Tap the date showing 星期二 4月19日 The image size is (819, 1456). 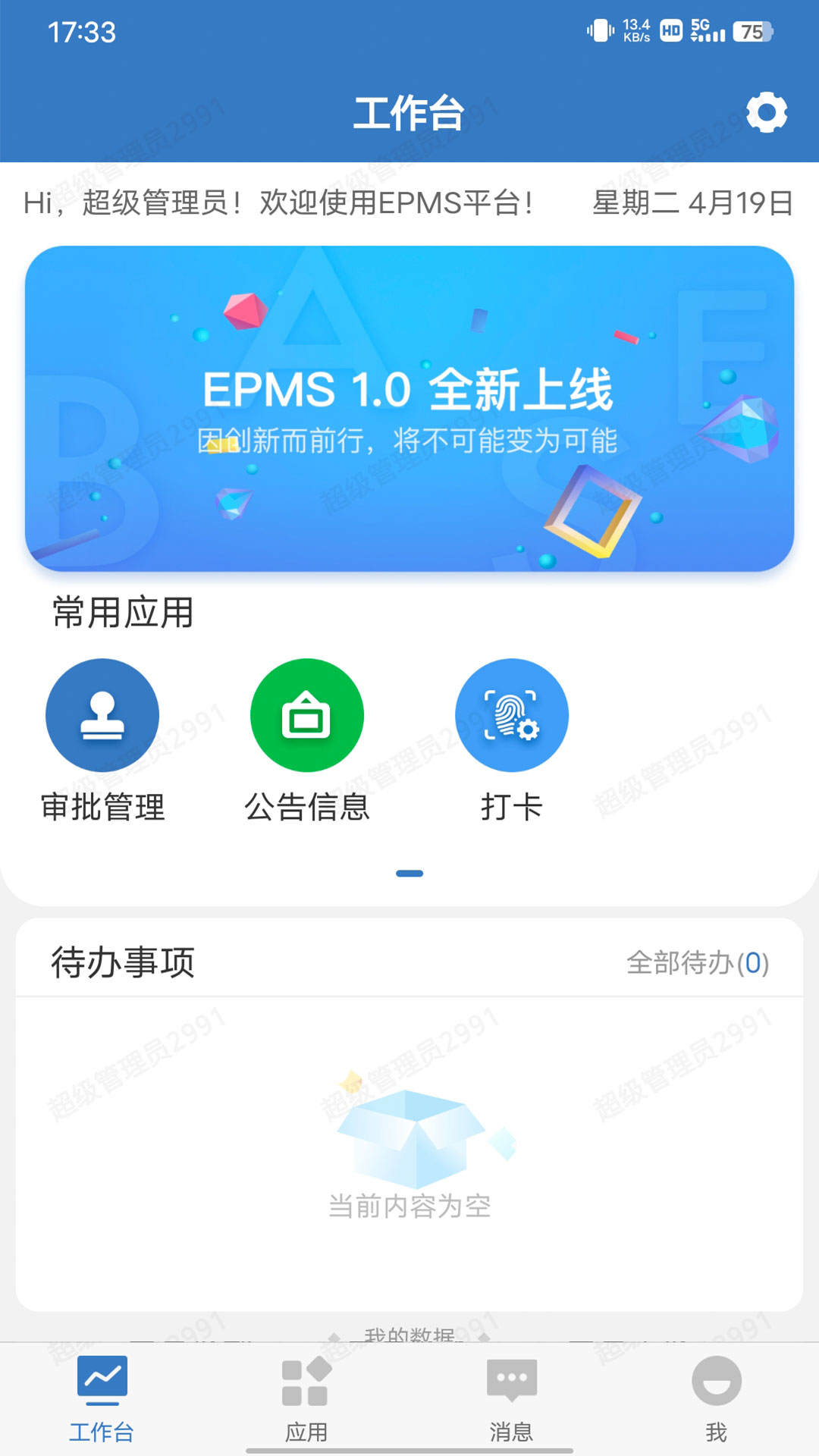pyautogui.click(x=692, y=203)
